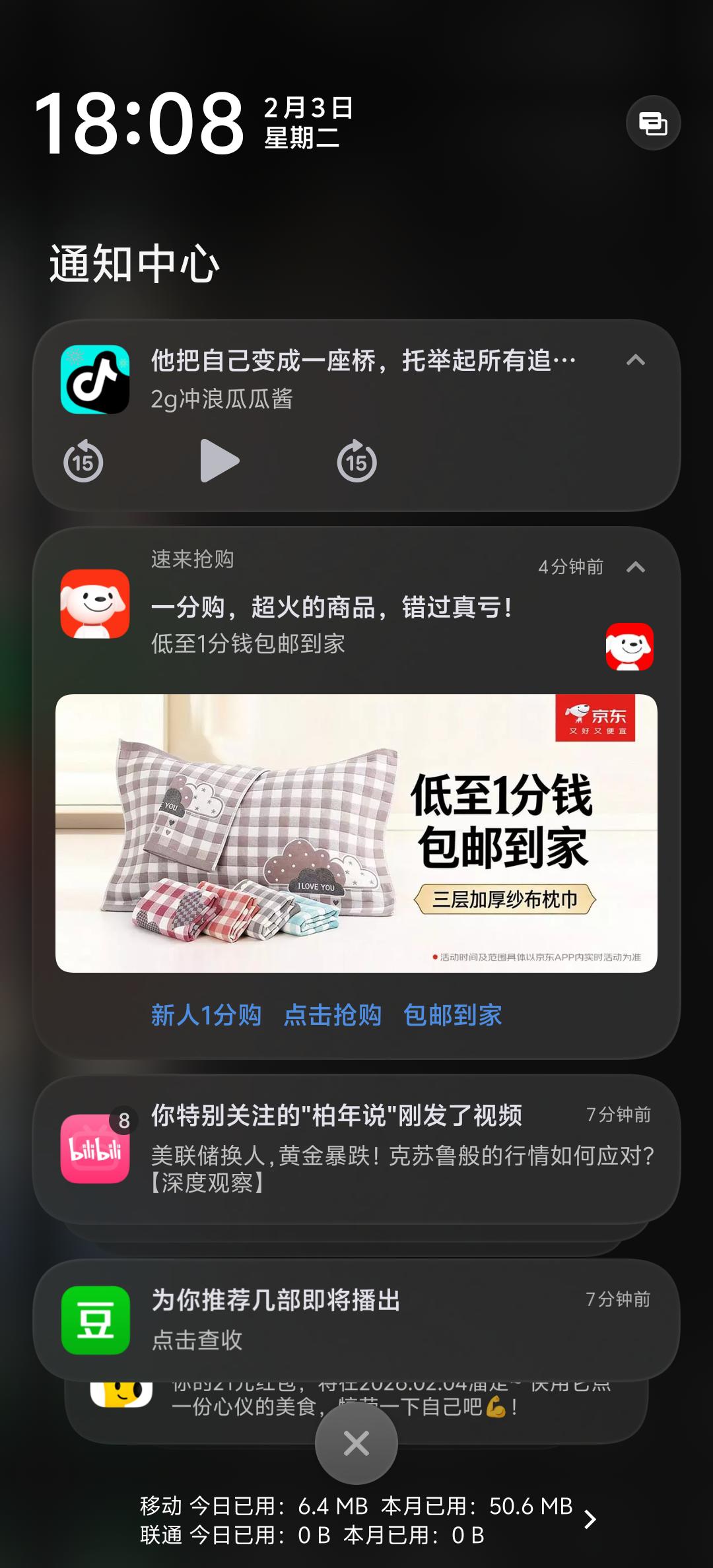Skip forward 15 seconds in Douyin
713x1568 pixels.
coord(356,461)
